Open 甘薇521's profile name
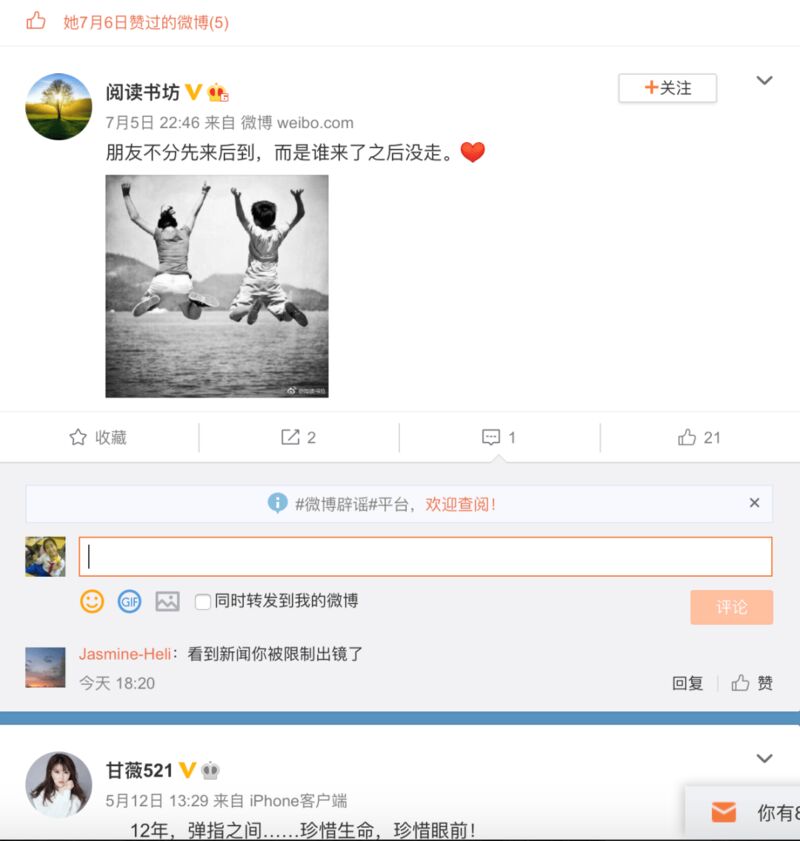 [x=139, y=770]
